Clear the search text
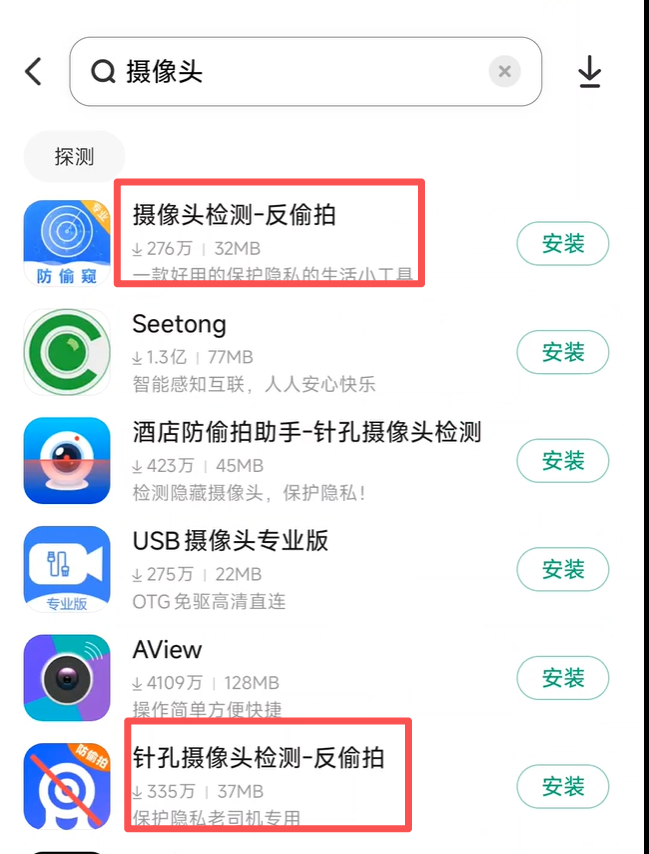 (x=505, y=71)
